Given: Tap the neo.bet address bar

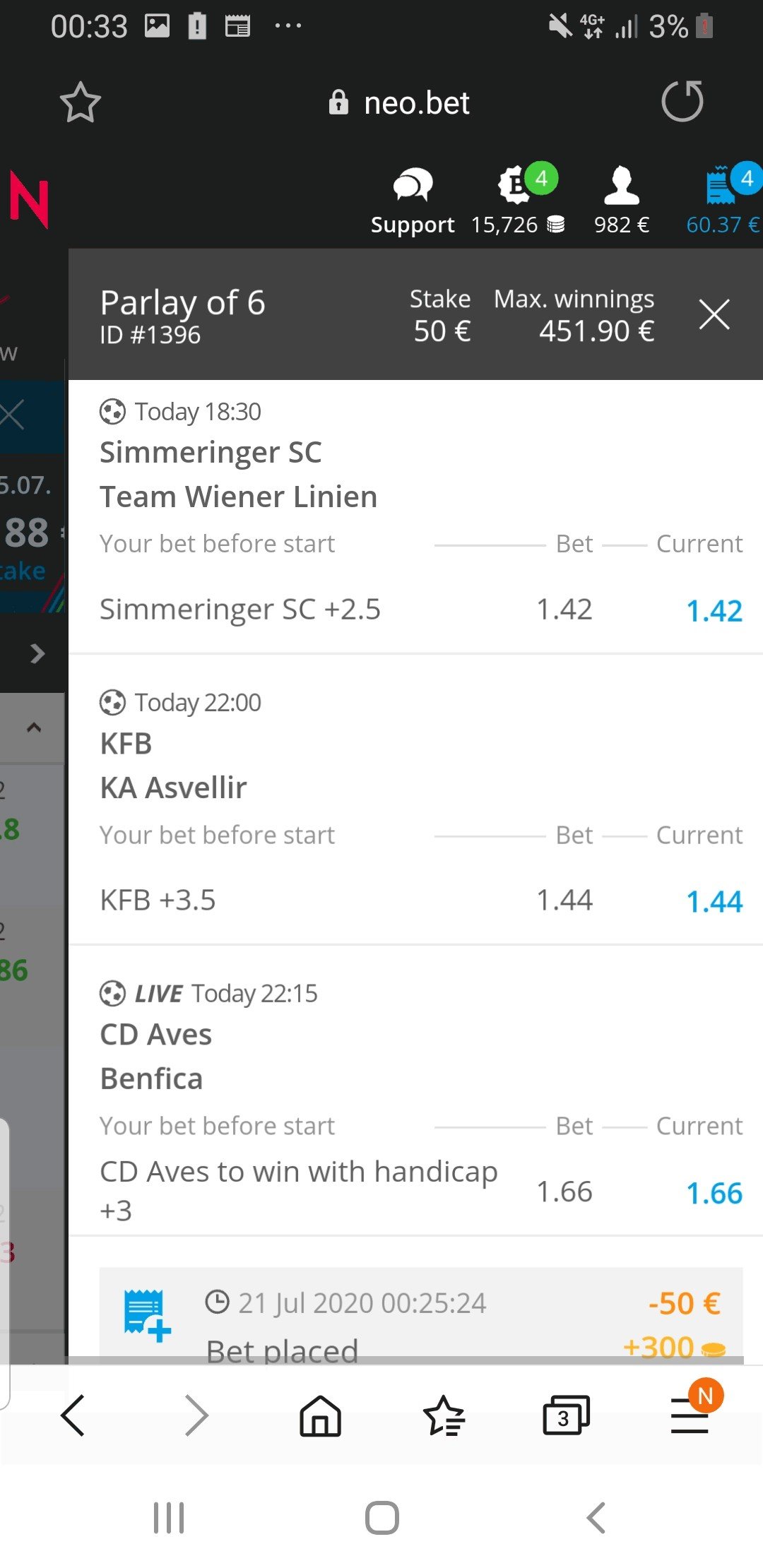Looking at the screenshot, I should pos(400,103).
